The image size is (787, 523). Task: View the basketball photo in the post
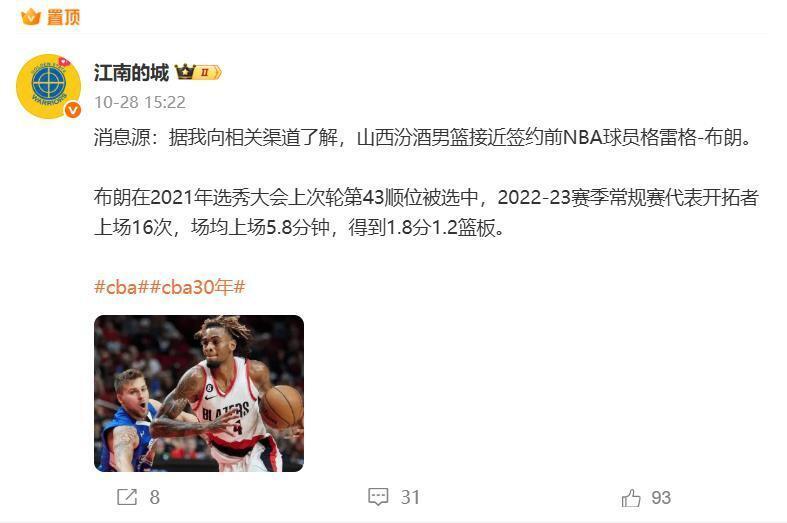tap(198, 393)
